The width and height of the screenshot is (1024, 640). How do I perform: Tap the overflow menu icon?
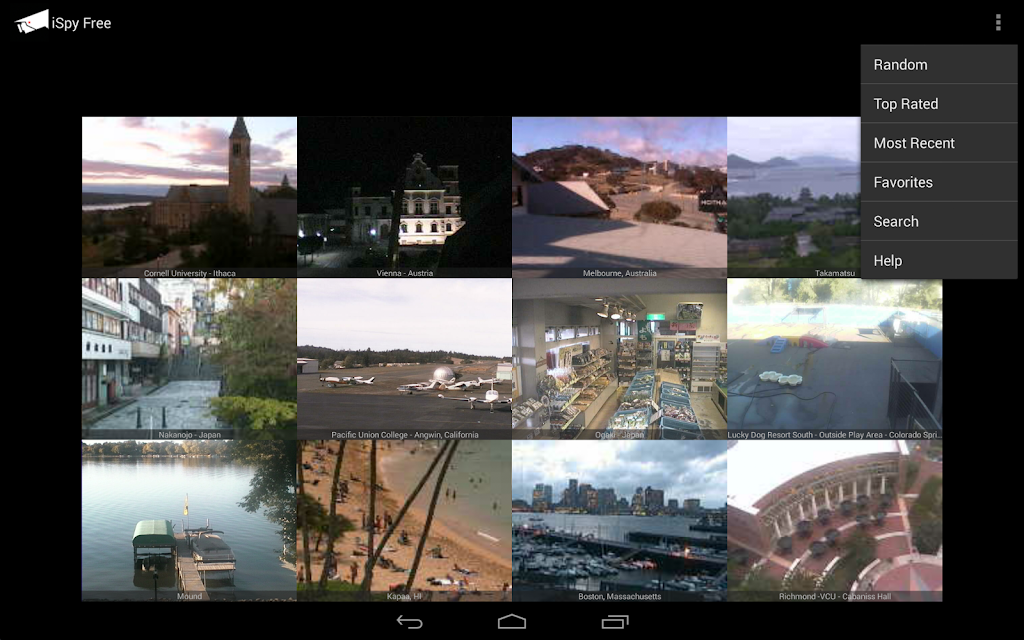pos(998,23)
